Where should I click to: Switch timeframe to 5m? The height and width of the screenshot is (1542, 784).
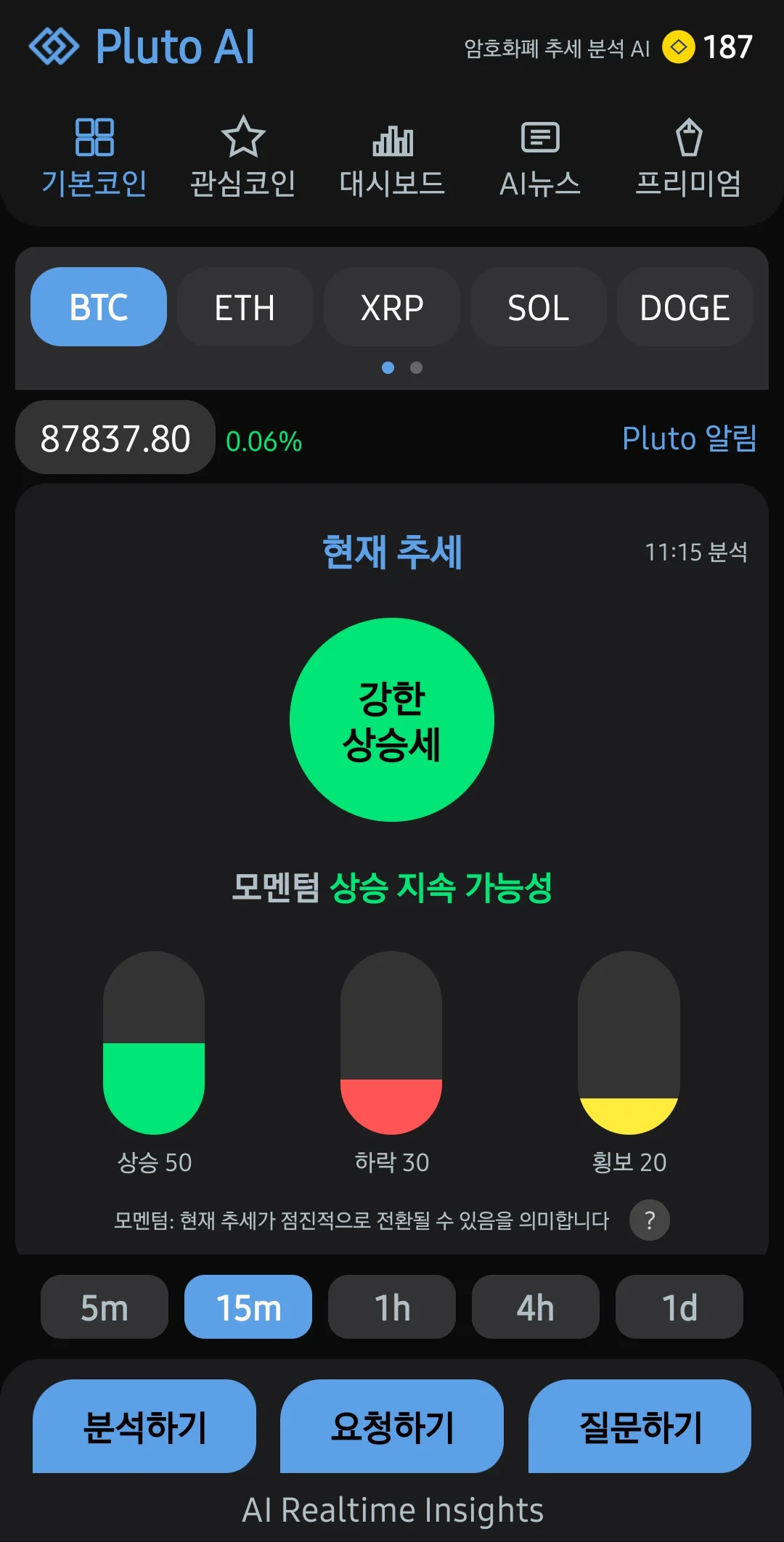coord(104,1307)
